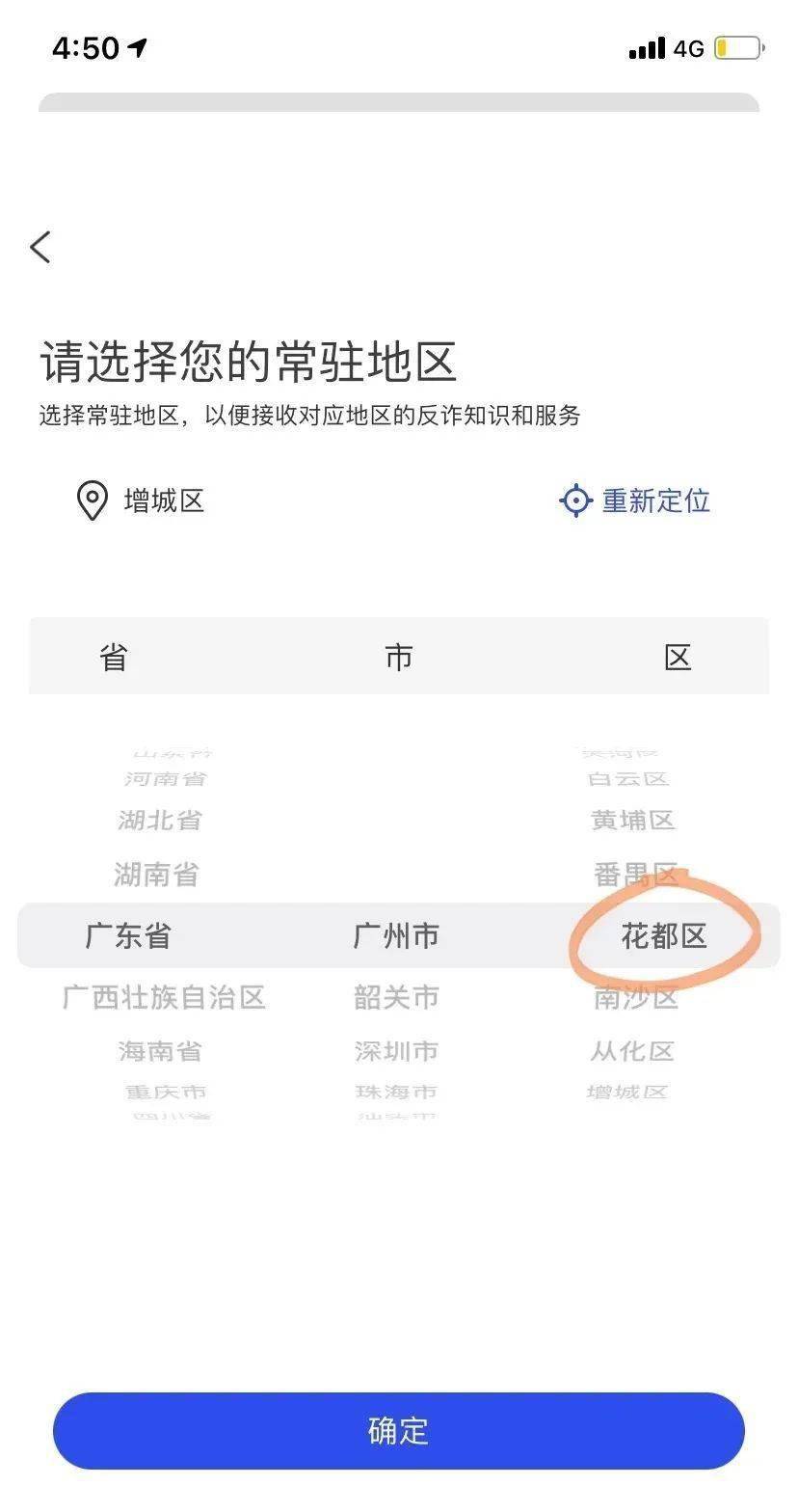The image size is (798, 1512).
Task: Pick 从化区 in district picker
Action: click(632, 1051)
